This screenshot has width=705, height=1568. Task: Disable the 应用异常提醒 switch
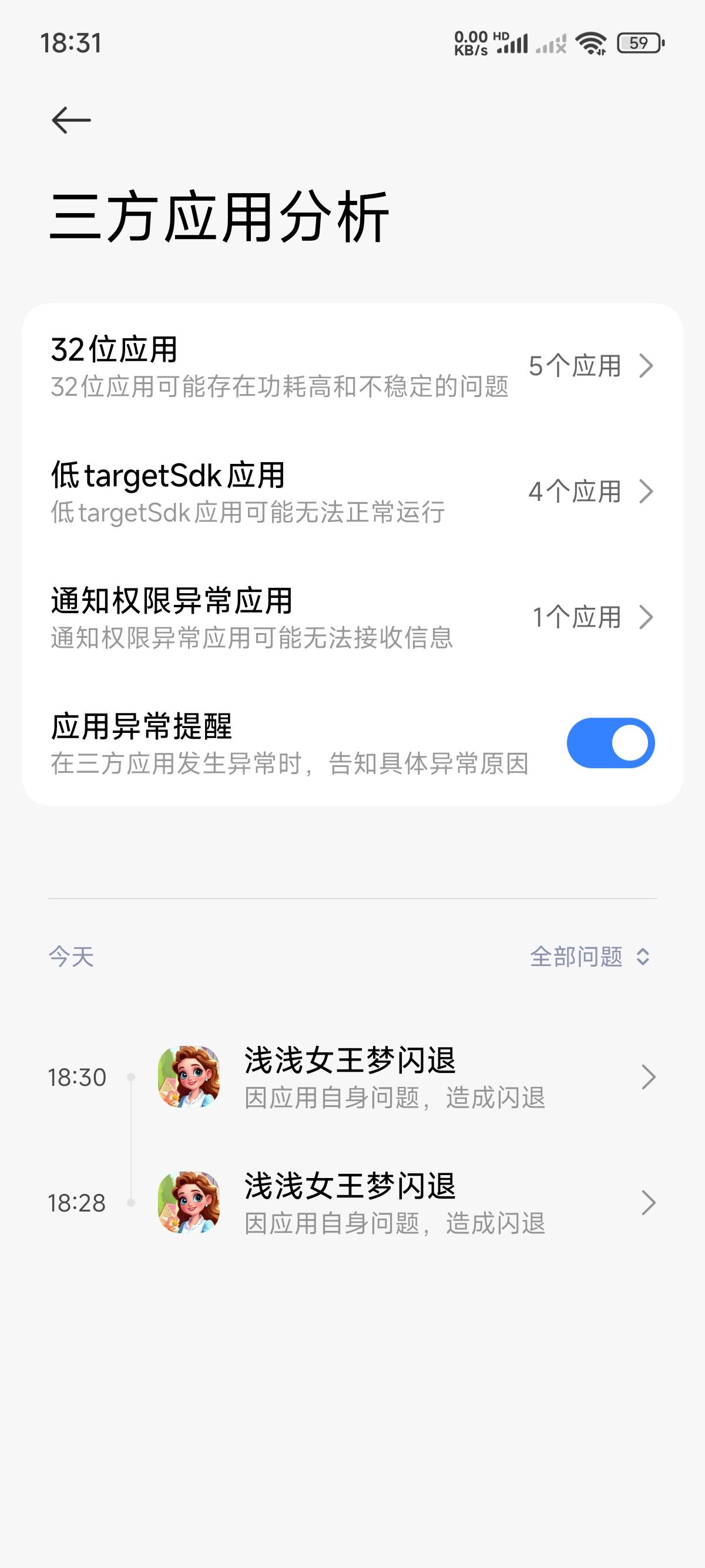click(x=610, y=743)
